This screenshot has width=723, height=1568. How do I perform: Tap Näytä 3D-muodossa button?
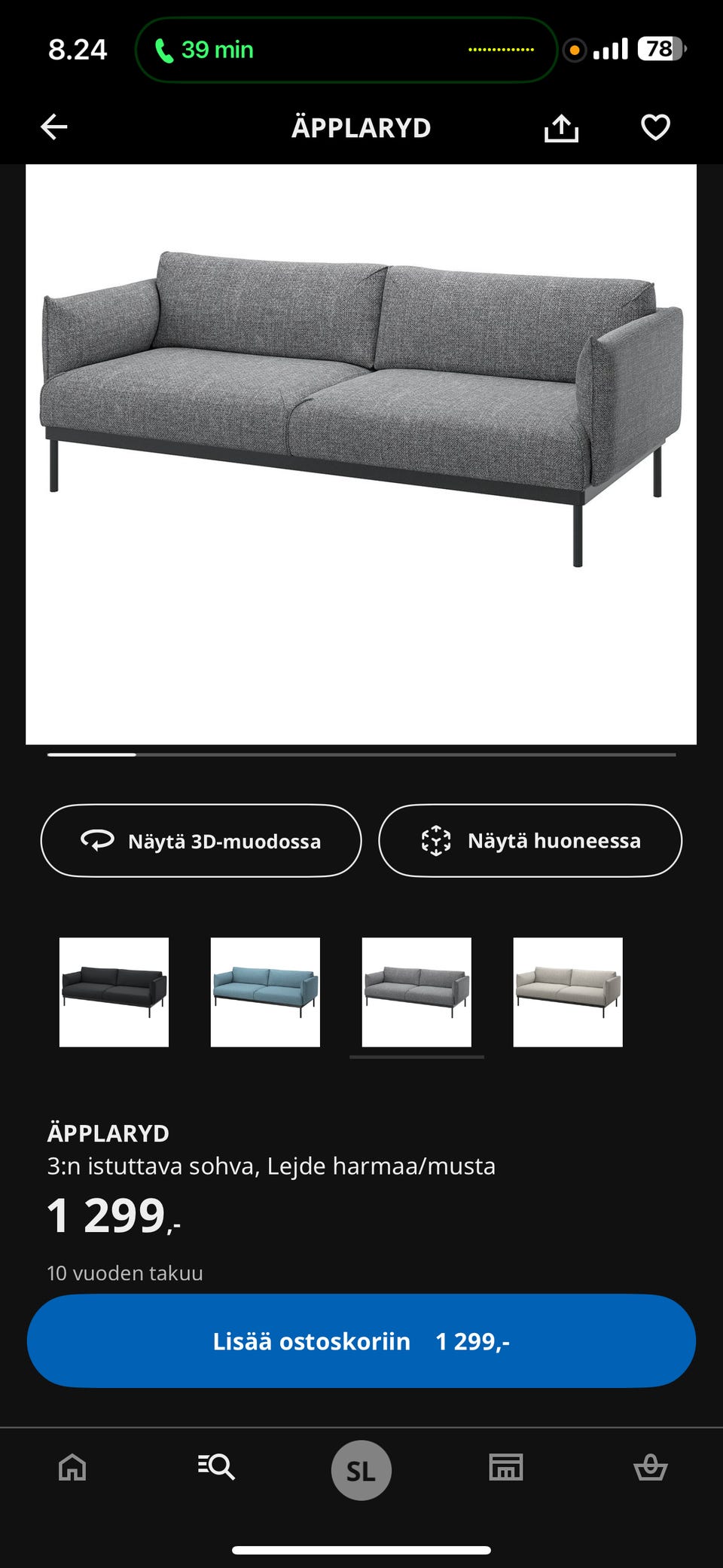[x=201, y=840]
